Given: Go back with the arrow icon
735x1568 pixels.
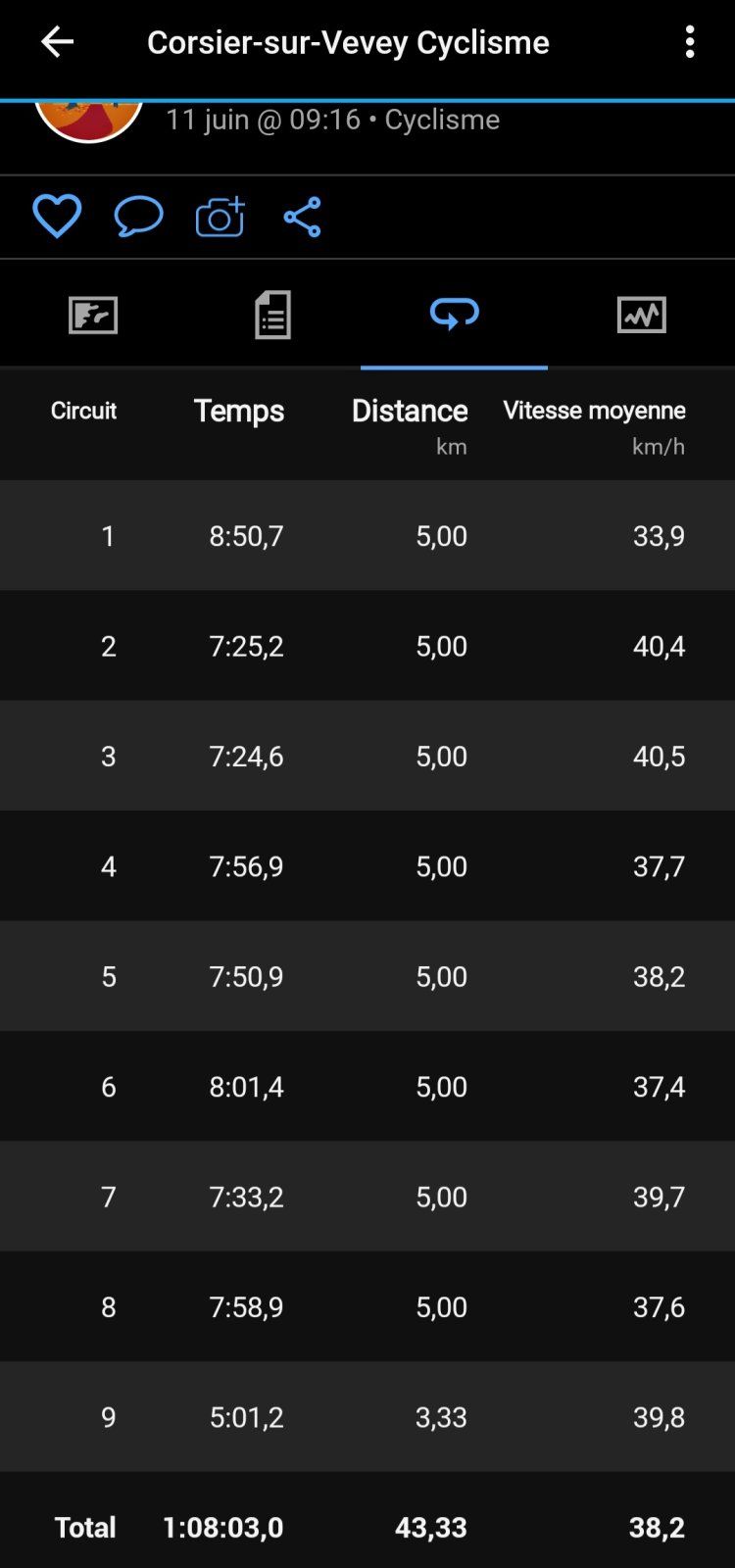Looking at the screenshot, I should pyautogui.click(x=57, y=42).
